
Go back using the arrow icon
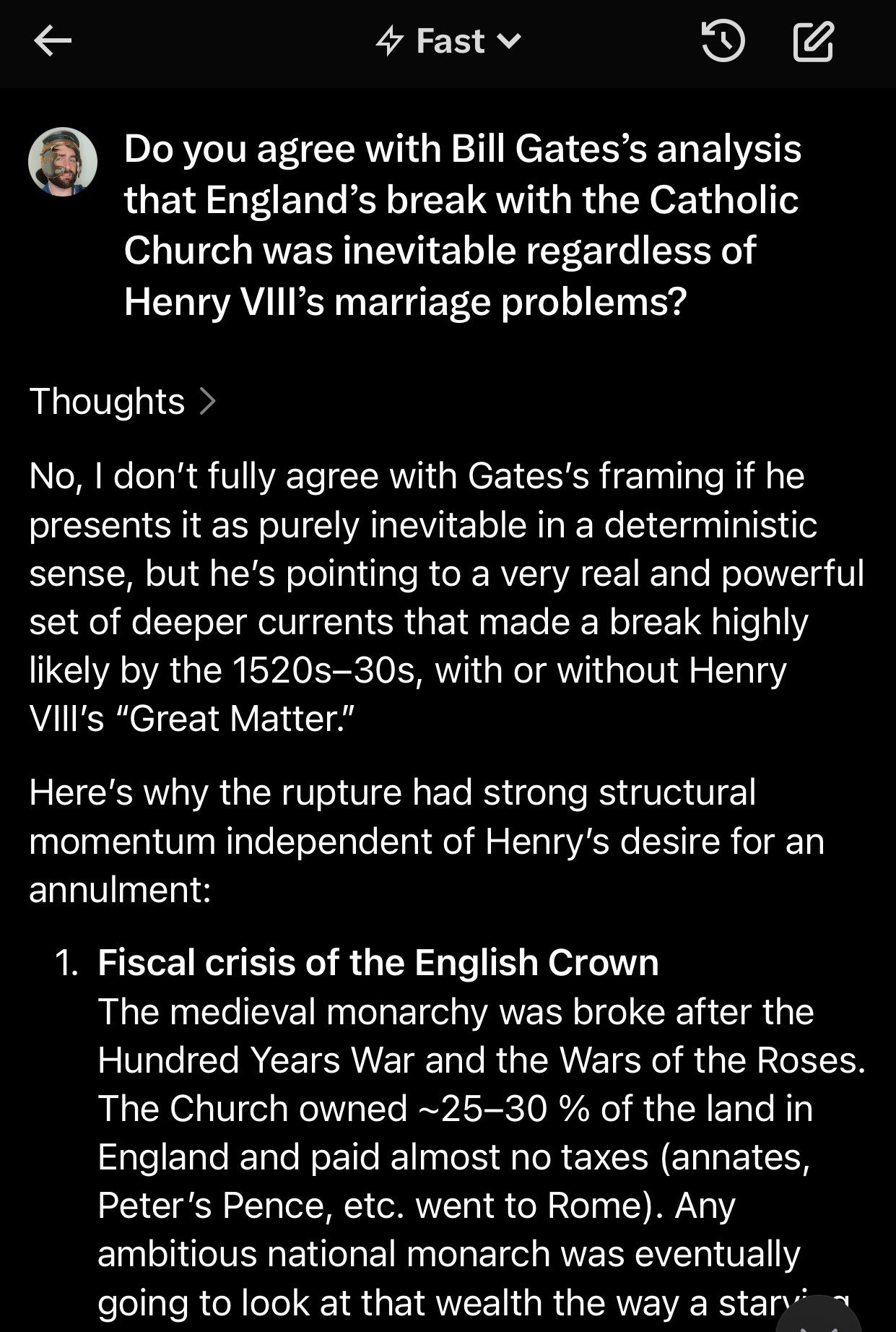point(53,41)
